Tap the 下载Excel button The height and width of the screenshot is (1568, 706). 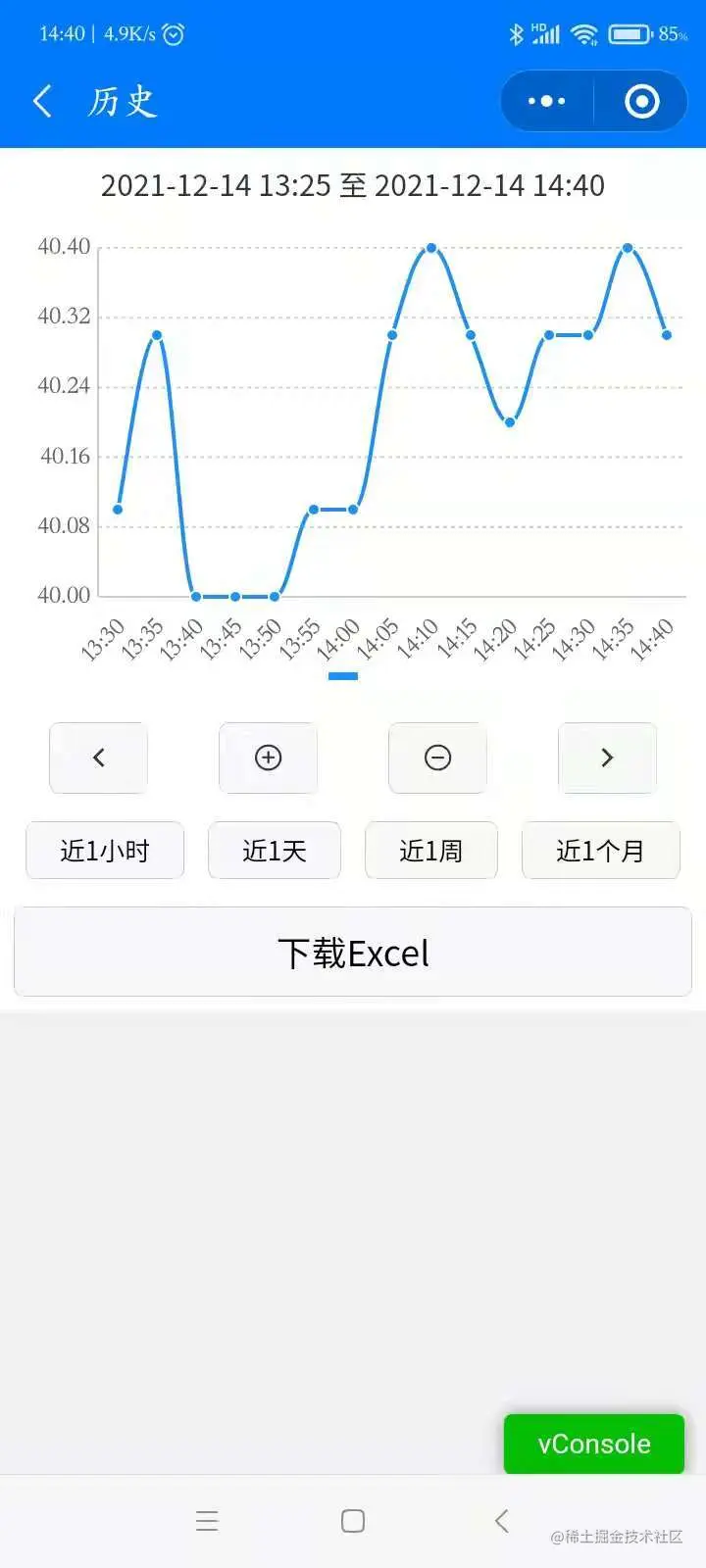(x=353, y=953)
